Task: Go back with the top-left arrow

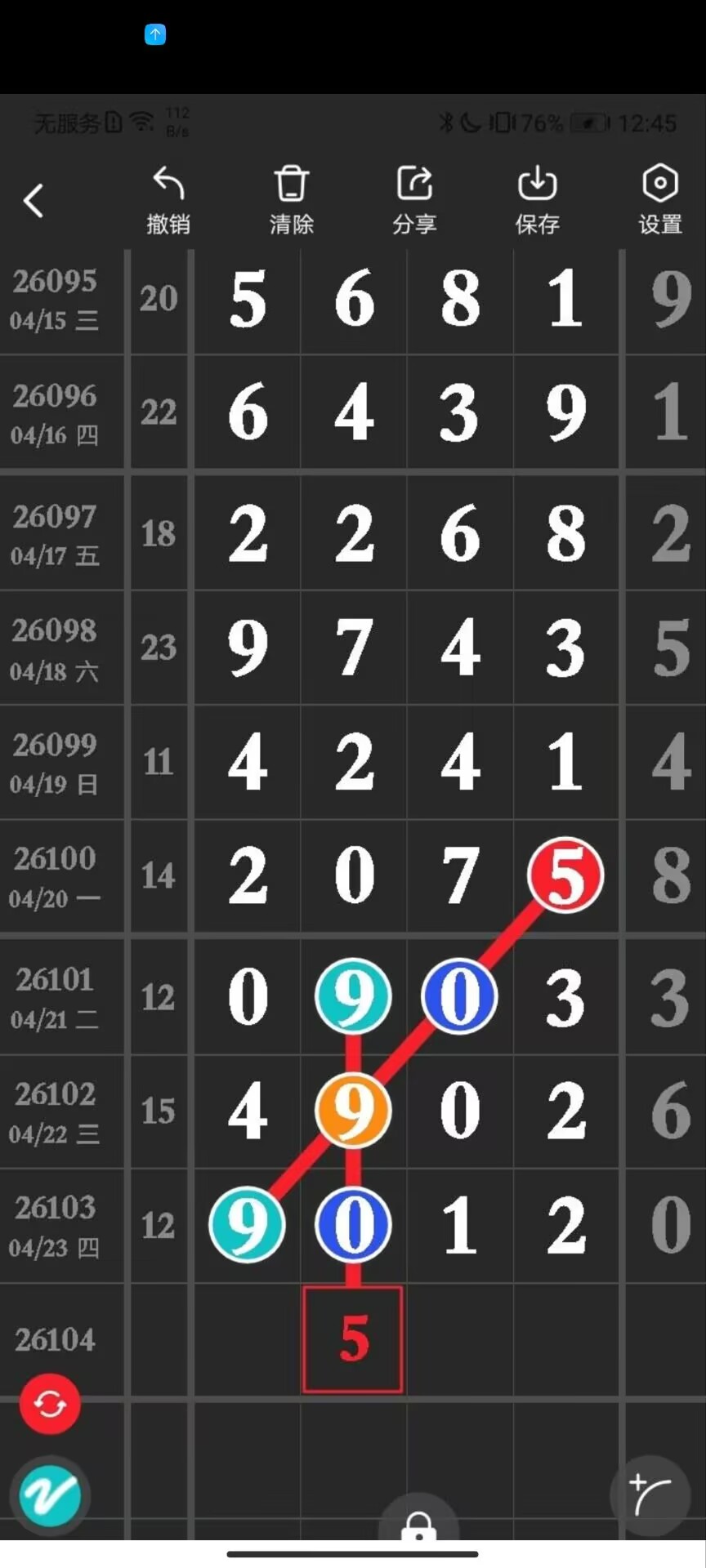Action: 34,200
